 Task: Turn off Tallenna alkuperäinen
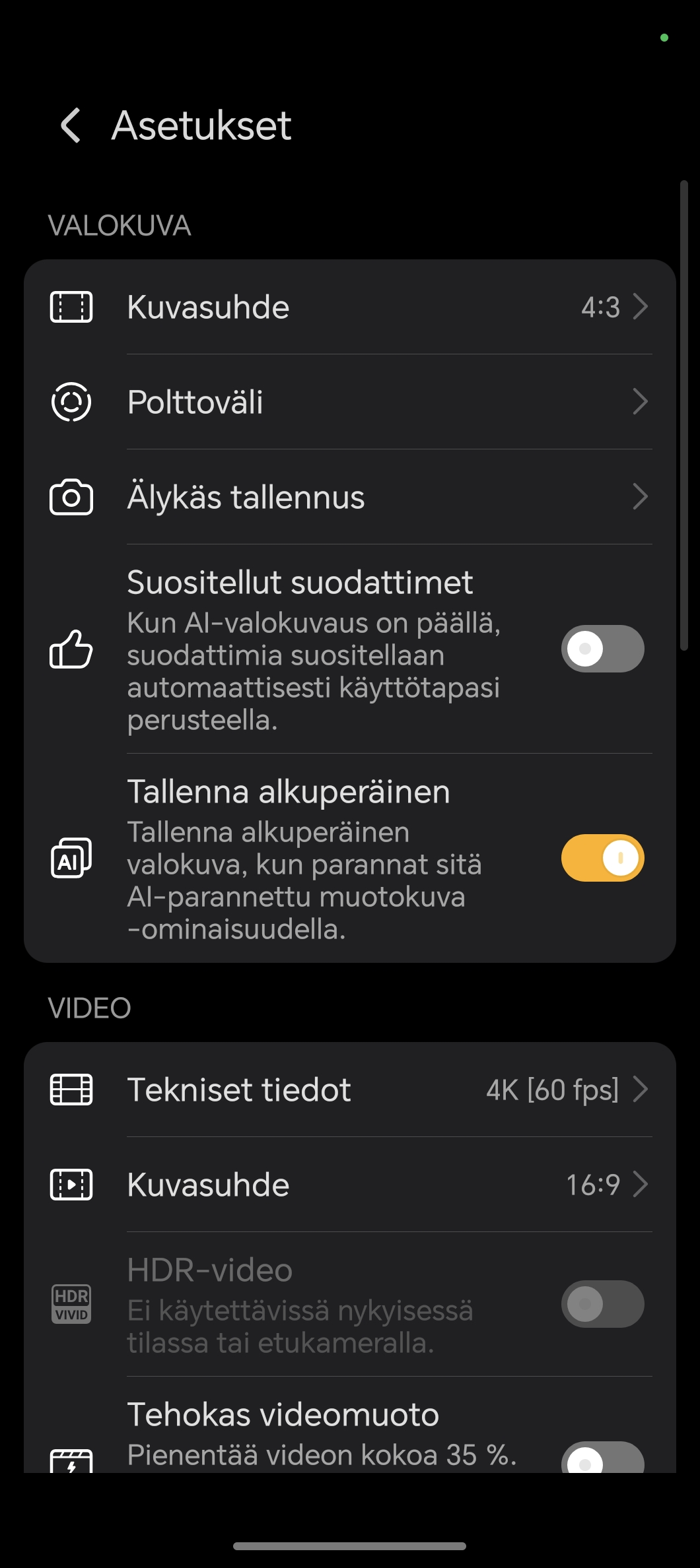pyautogui.click(x=602, y=858)
